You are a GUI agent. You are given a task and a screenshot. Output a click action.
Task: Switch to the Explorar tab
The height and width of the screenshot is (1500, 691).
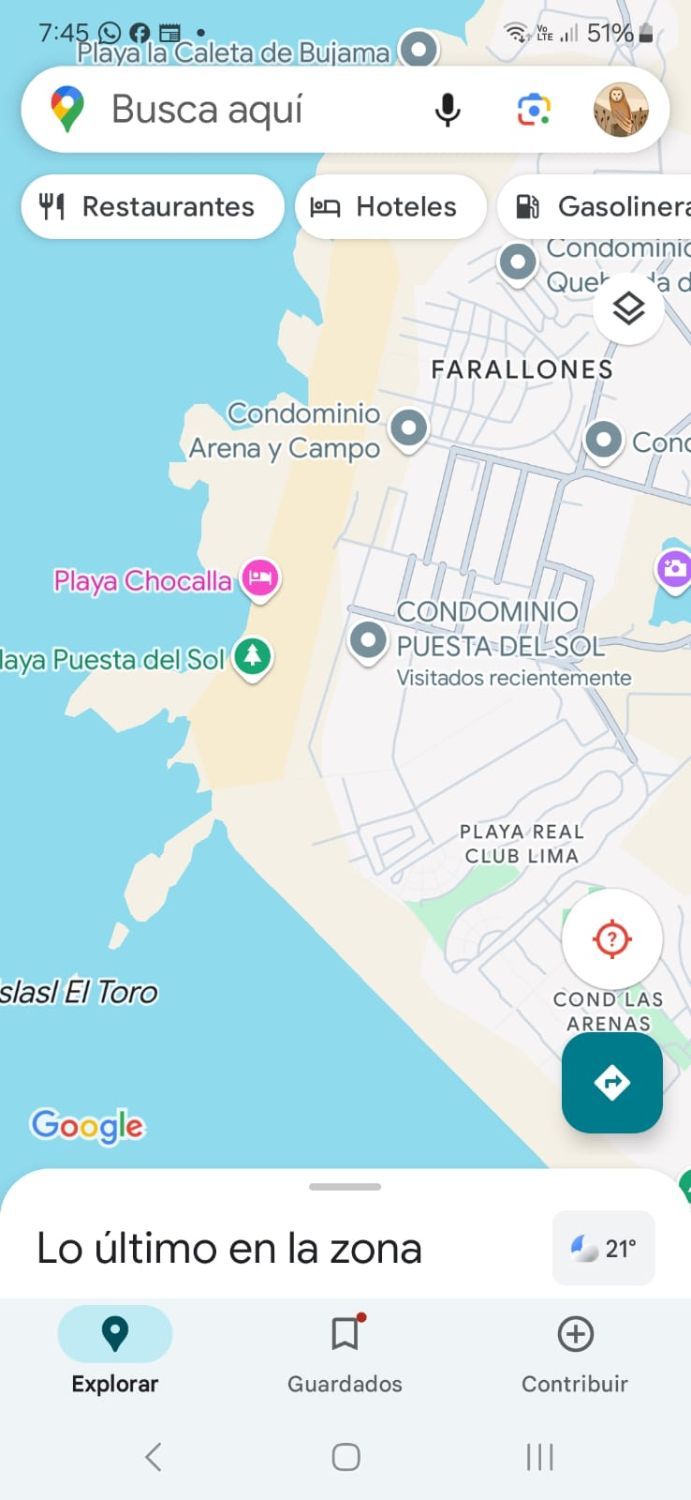tap(115, 1354)
